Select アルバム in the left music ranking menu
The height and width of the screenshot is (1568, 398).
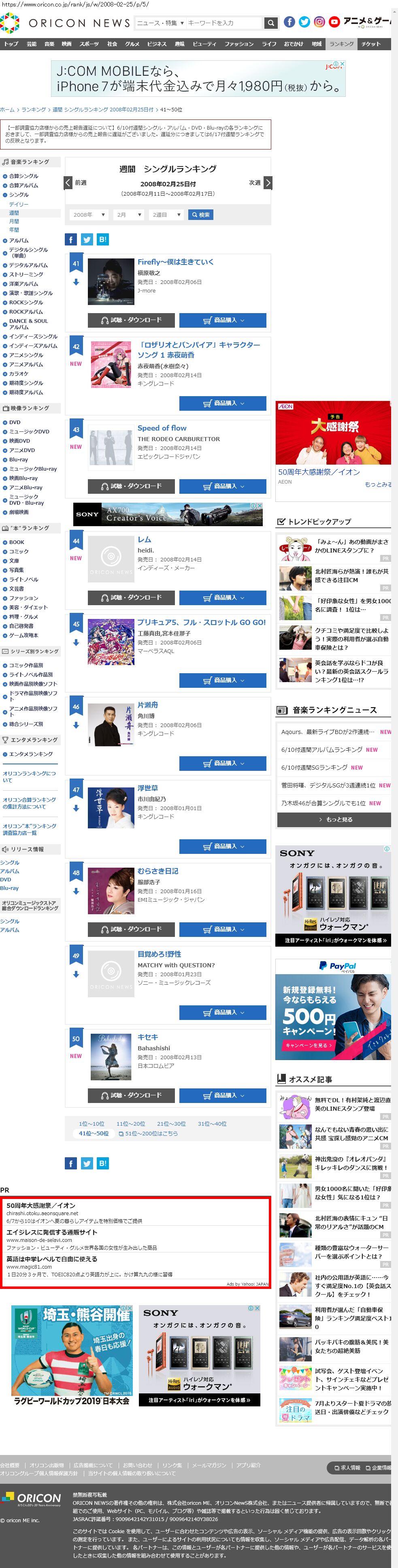[19, 241]
